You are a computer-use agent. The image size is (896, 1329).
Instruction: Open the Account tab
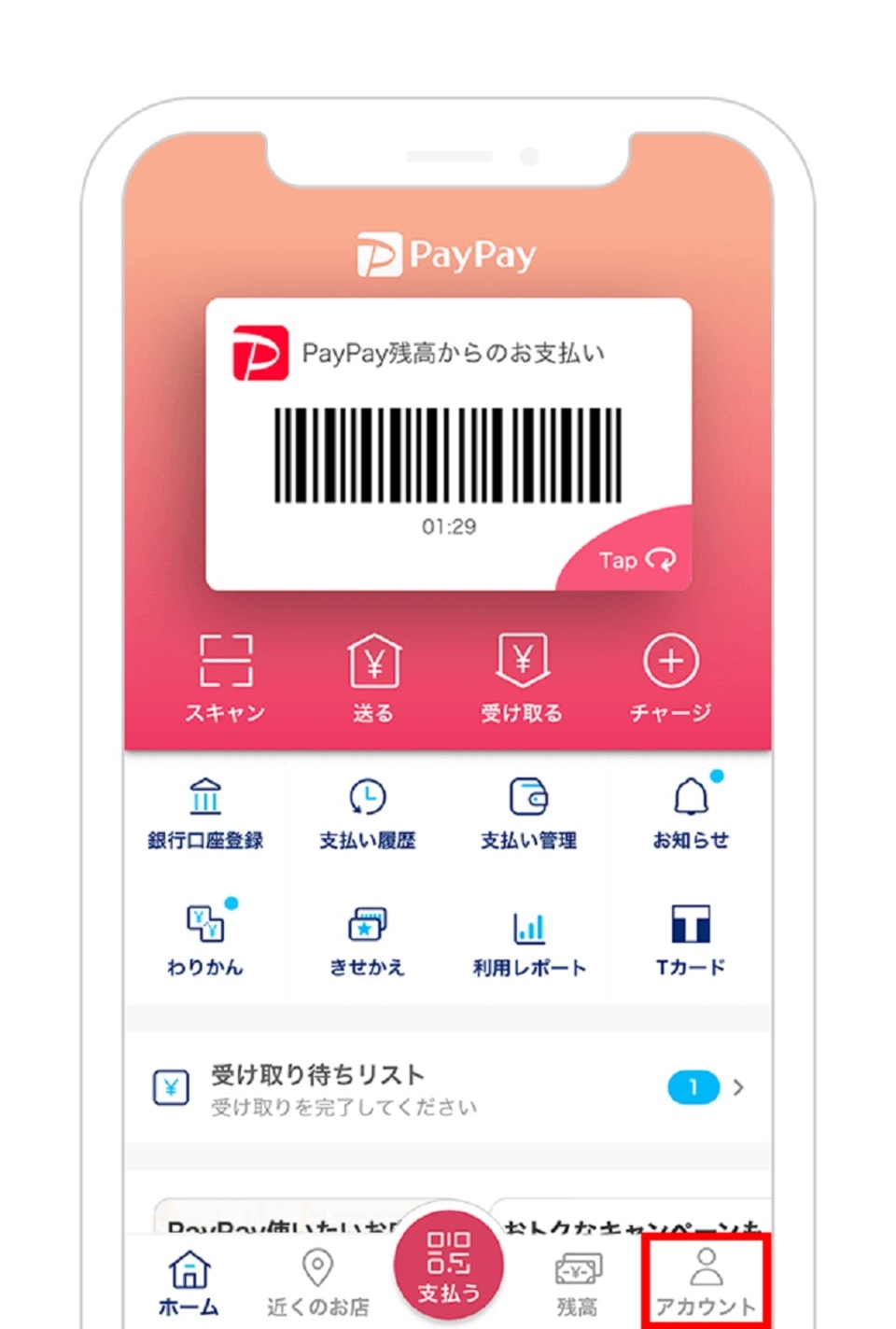pyautogui.click(x=706, y=1282)
